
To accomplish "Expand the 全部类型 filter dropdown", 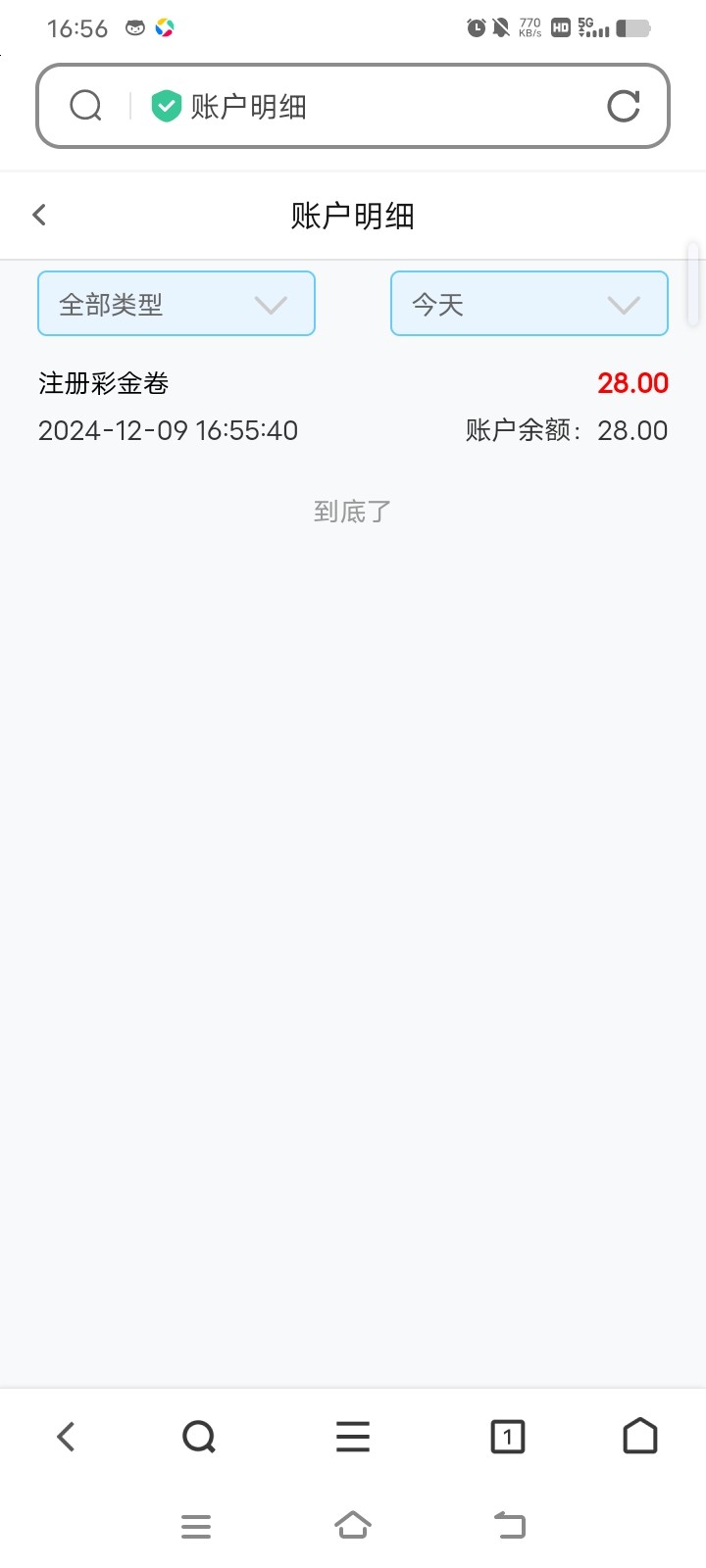I will click(x=176, y=304).
